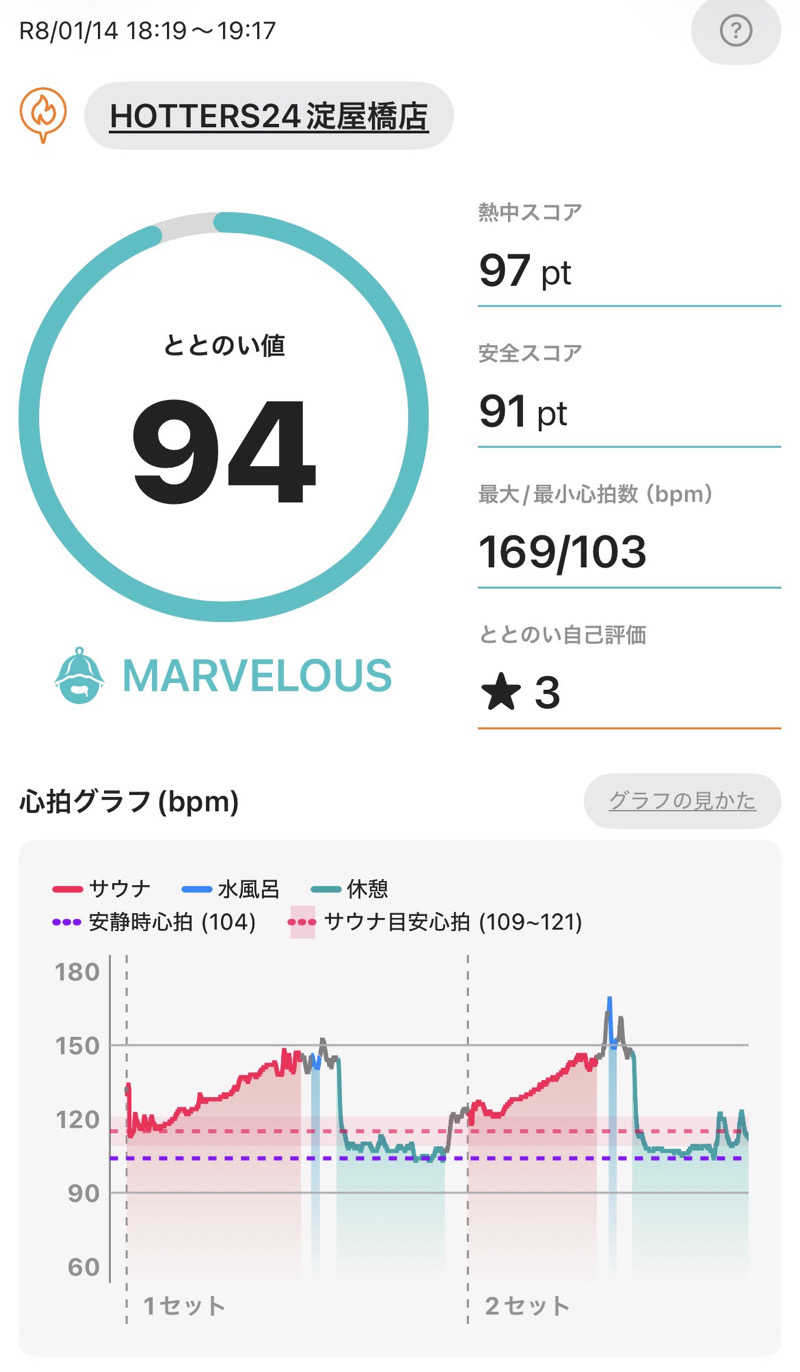Tap the グラフの見かた button

[x=682, y=800]
